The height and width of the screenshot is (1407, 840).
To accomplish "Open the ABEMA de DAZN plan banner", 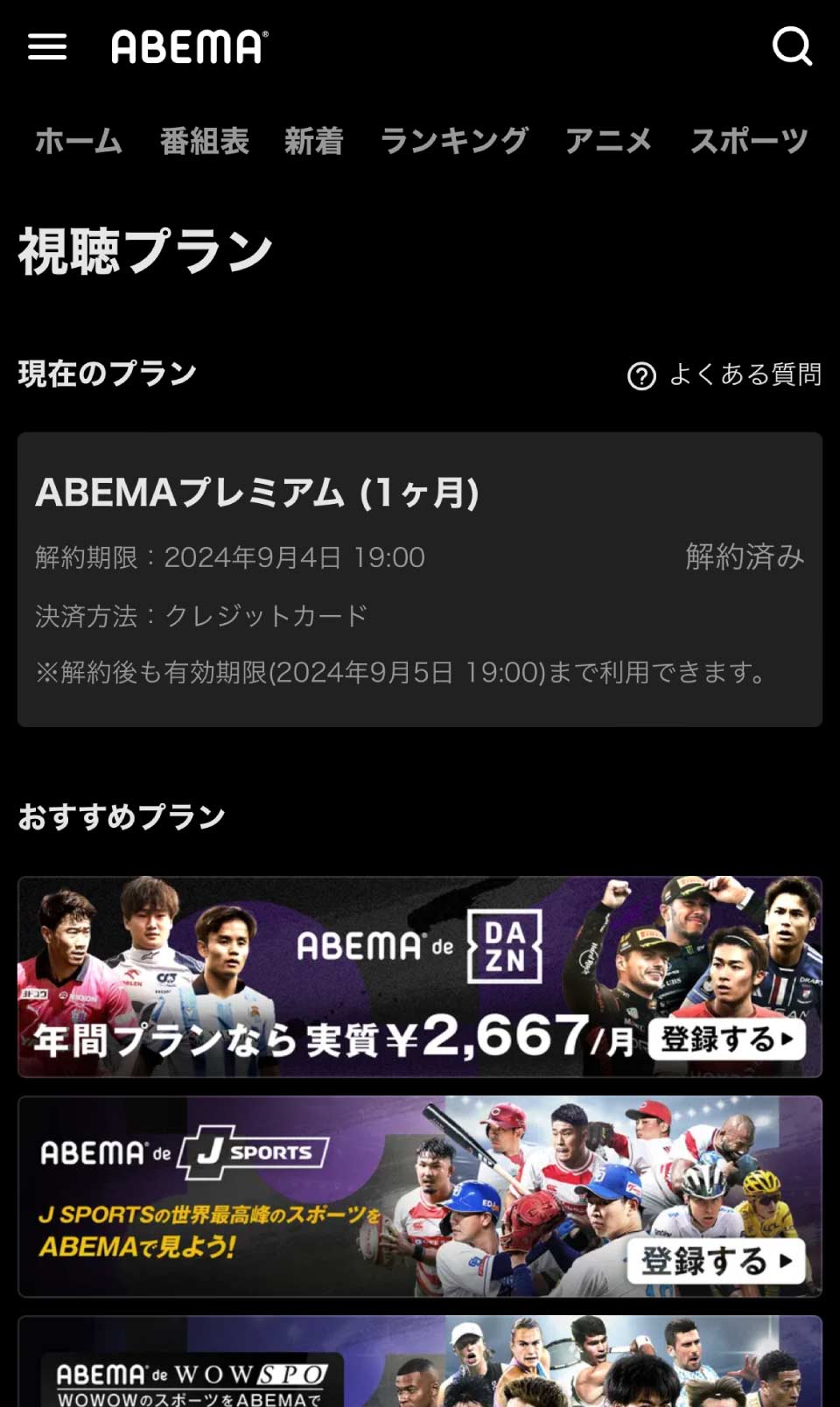I will (420, 976).
